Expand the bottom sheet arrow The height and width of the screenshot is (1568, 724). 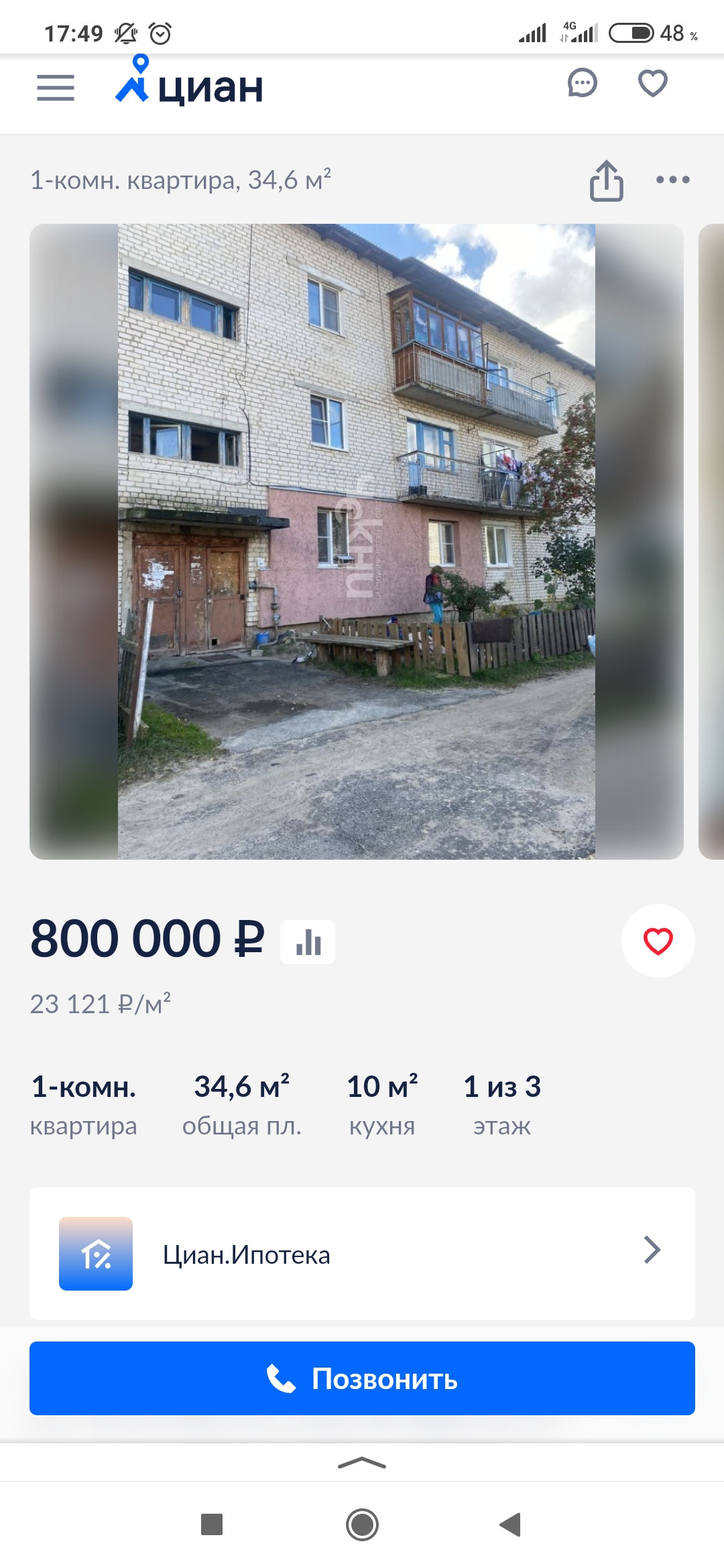[x=362, y=1463]
